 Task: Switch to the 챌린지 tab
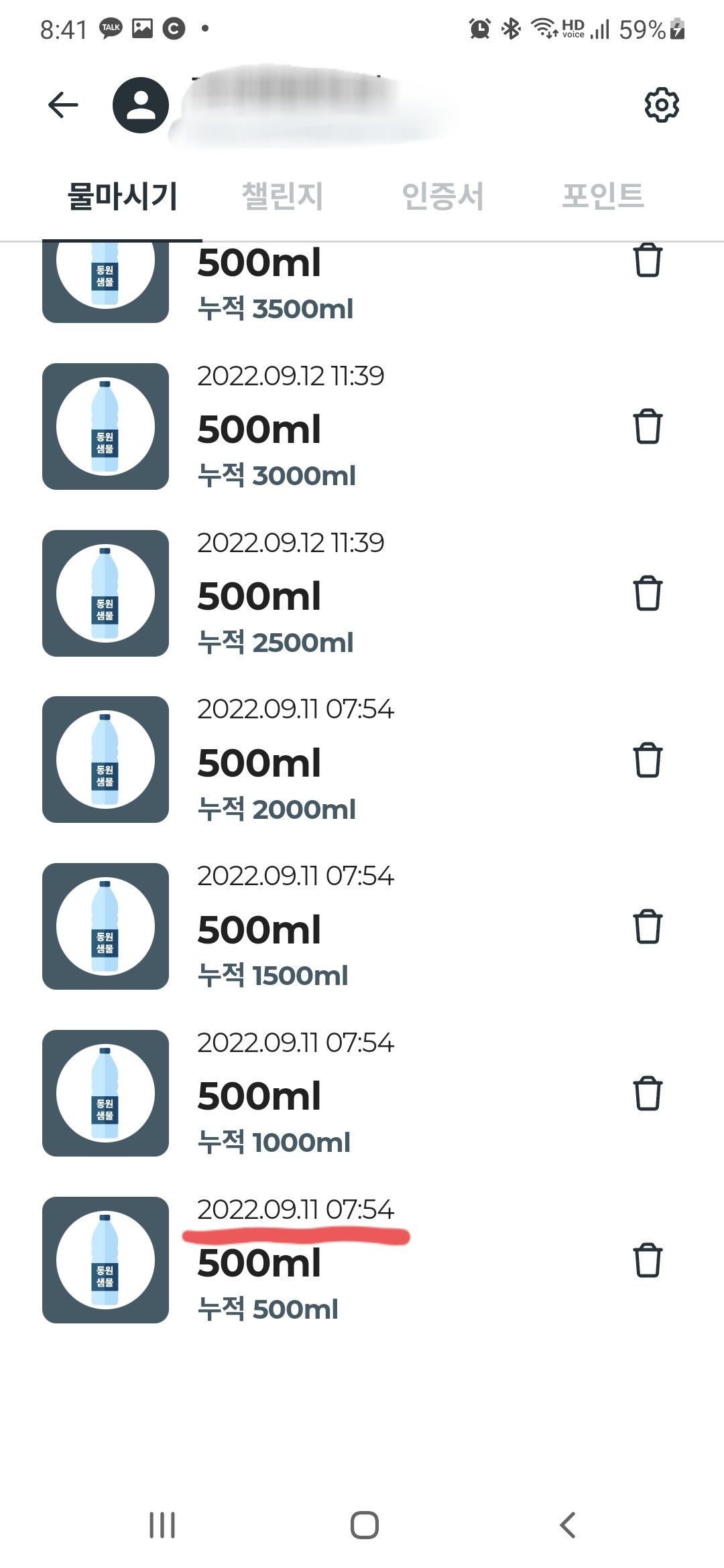[x=282, y=196]
